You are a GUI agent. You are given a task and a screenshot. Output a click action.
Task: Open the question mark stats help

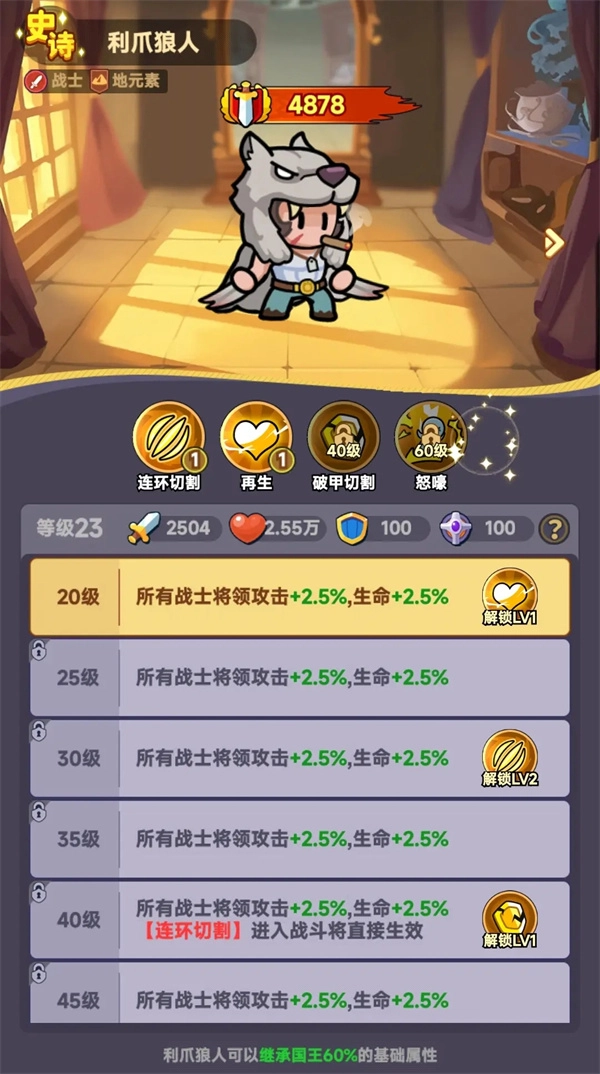tap(554, 528)
